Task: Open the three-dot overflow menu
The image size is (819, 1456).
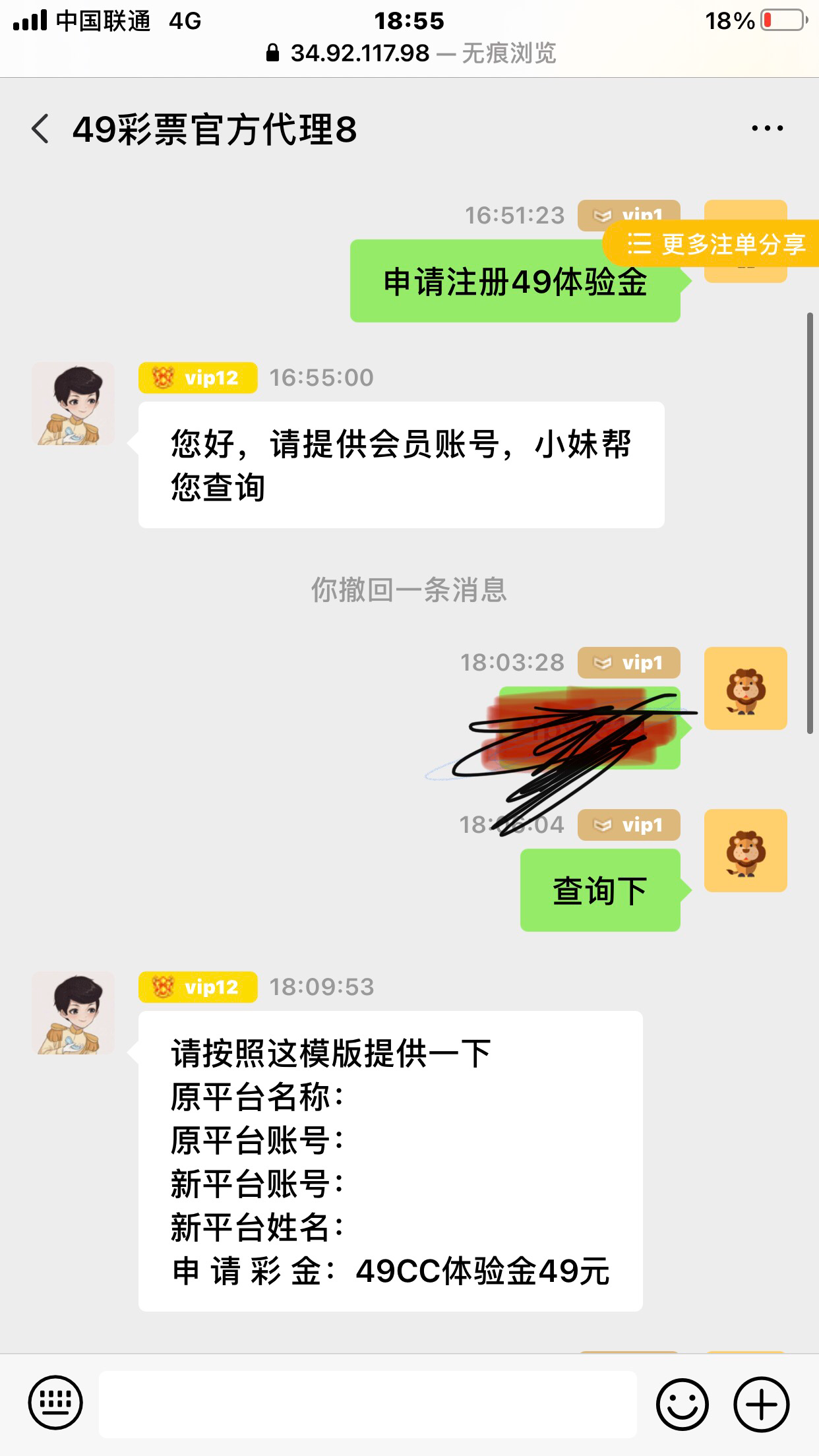Action: click(768, 129)
